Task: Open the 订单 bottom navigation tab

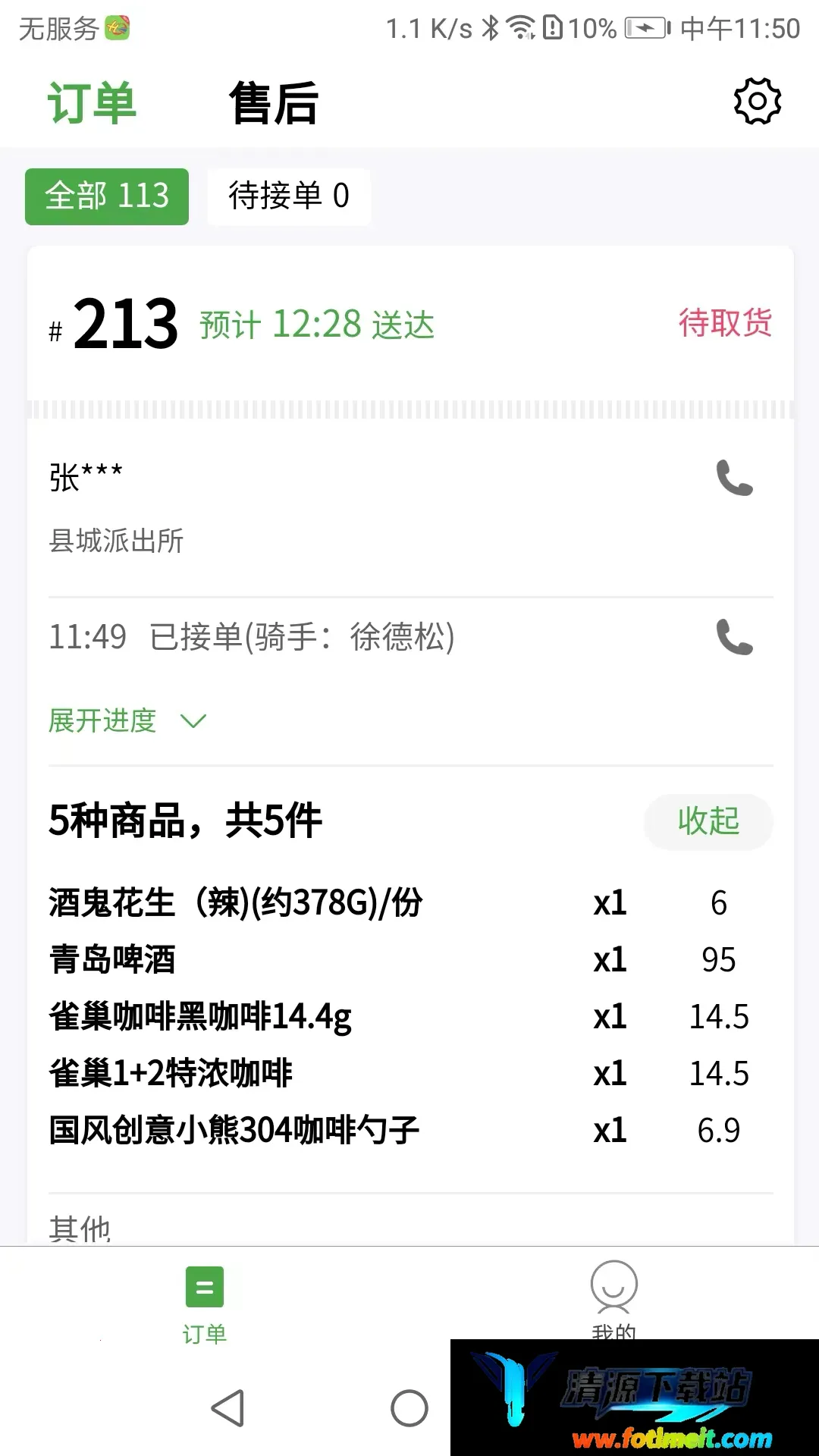Action: pos(205,1304)
